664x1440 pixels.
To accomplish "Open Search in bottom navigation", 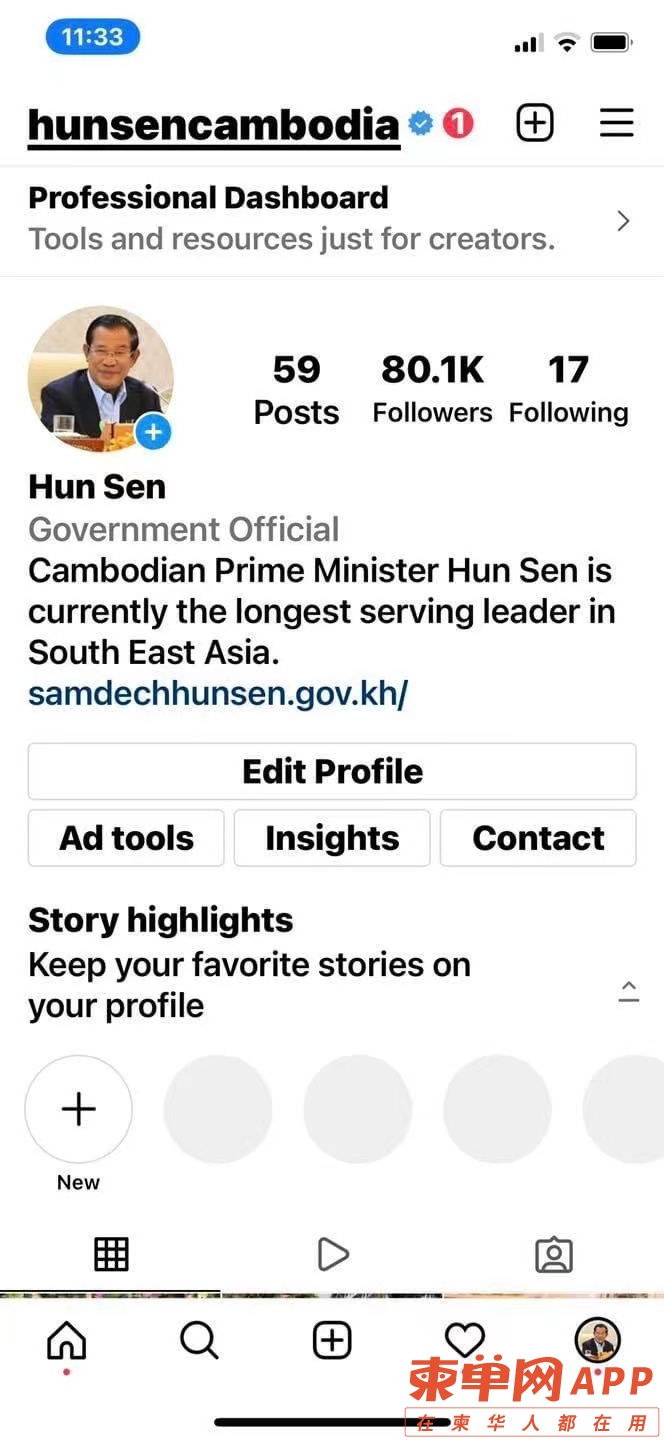I will coord(199,1340).
